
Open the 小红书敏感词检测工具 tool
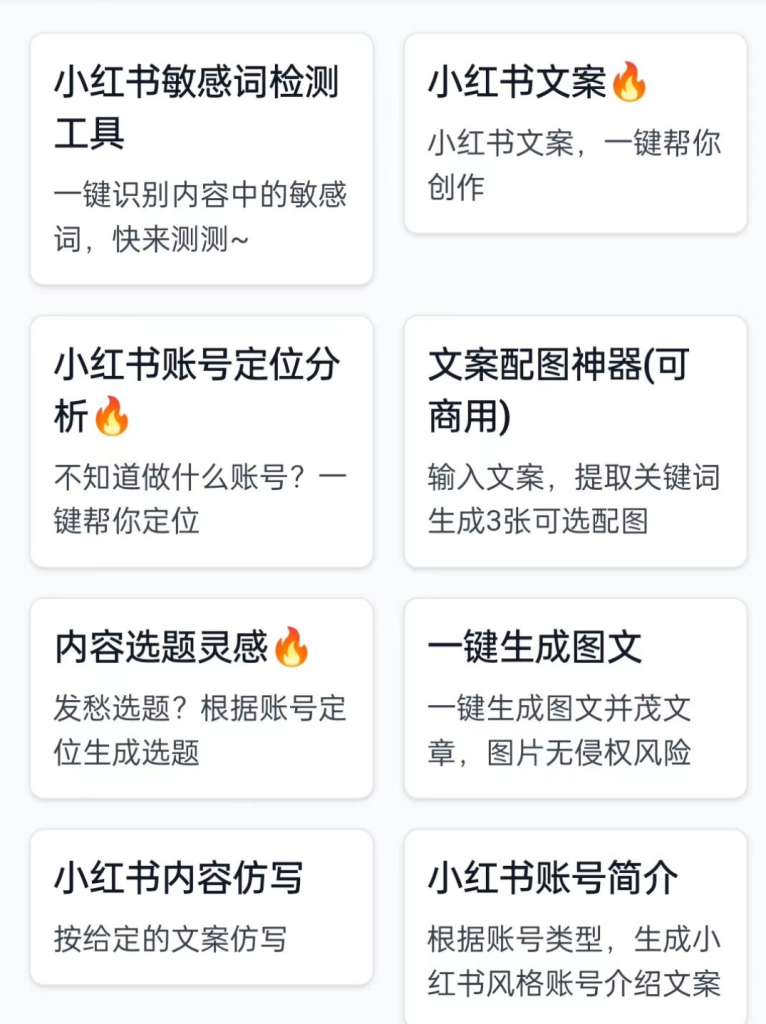(200, 155)
